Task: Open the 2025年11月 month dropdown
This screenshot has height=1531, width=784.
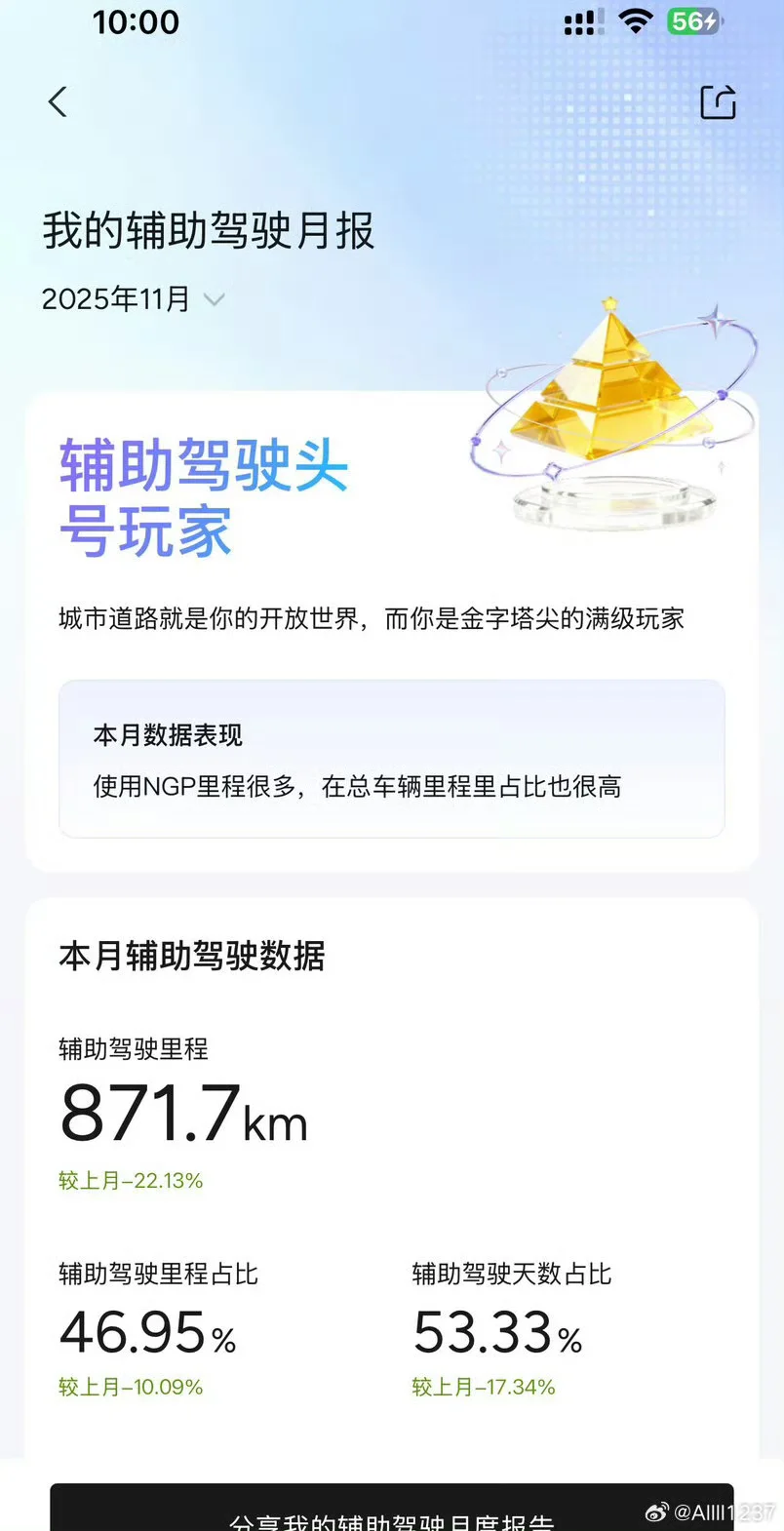Action: click(133, 299)
